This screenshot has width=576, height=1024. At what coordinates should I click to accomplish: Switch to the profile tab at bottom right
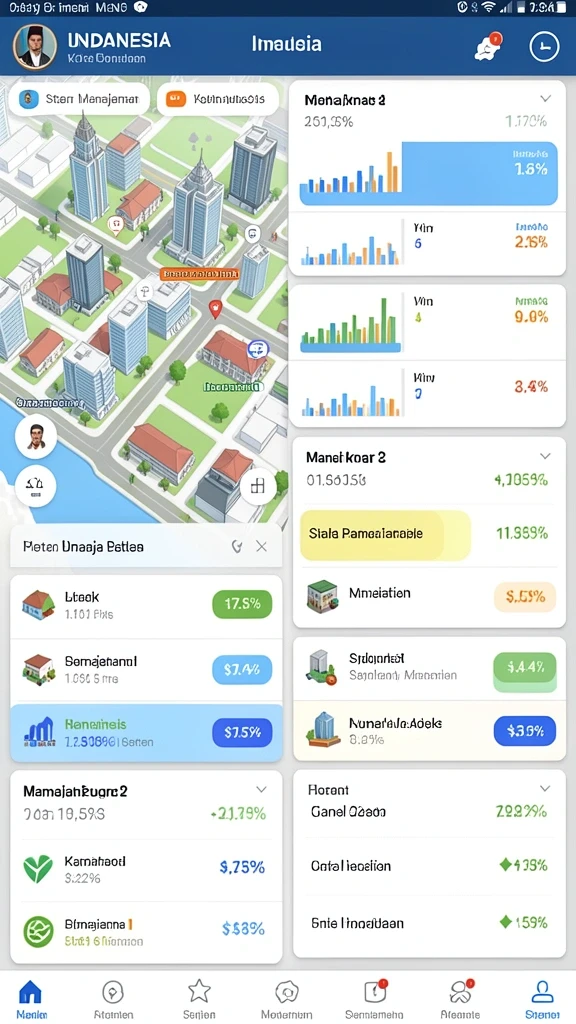(542, 999)
